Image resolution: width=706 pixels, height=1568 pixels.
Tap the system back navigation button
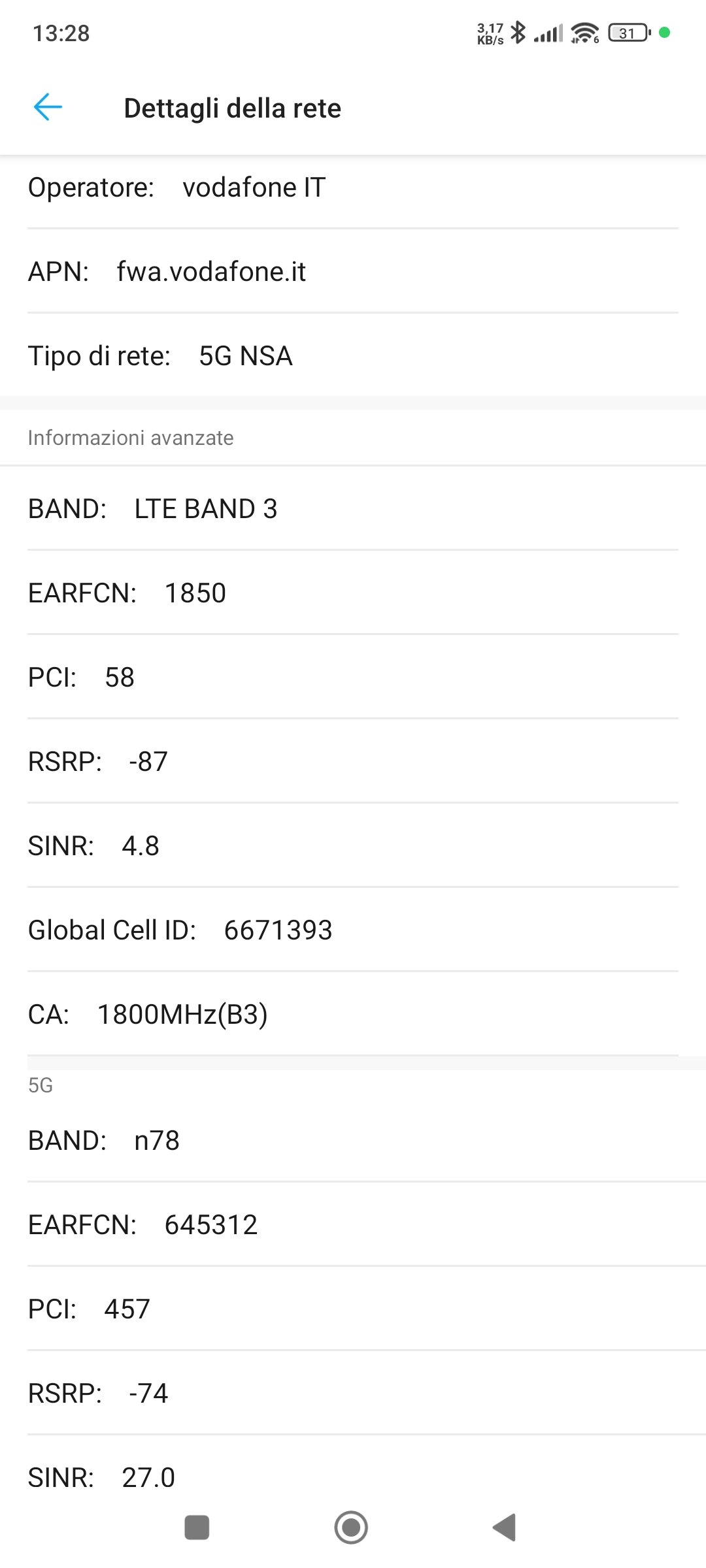coord(504,1527)
